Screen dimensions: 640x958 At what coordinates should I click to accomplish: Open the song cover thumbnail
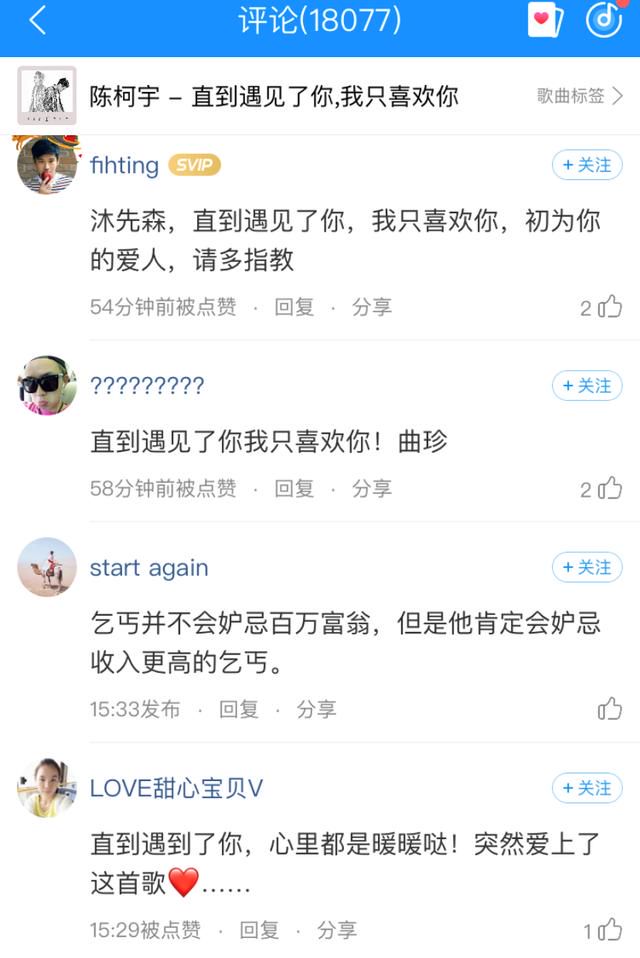[47, 96]
